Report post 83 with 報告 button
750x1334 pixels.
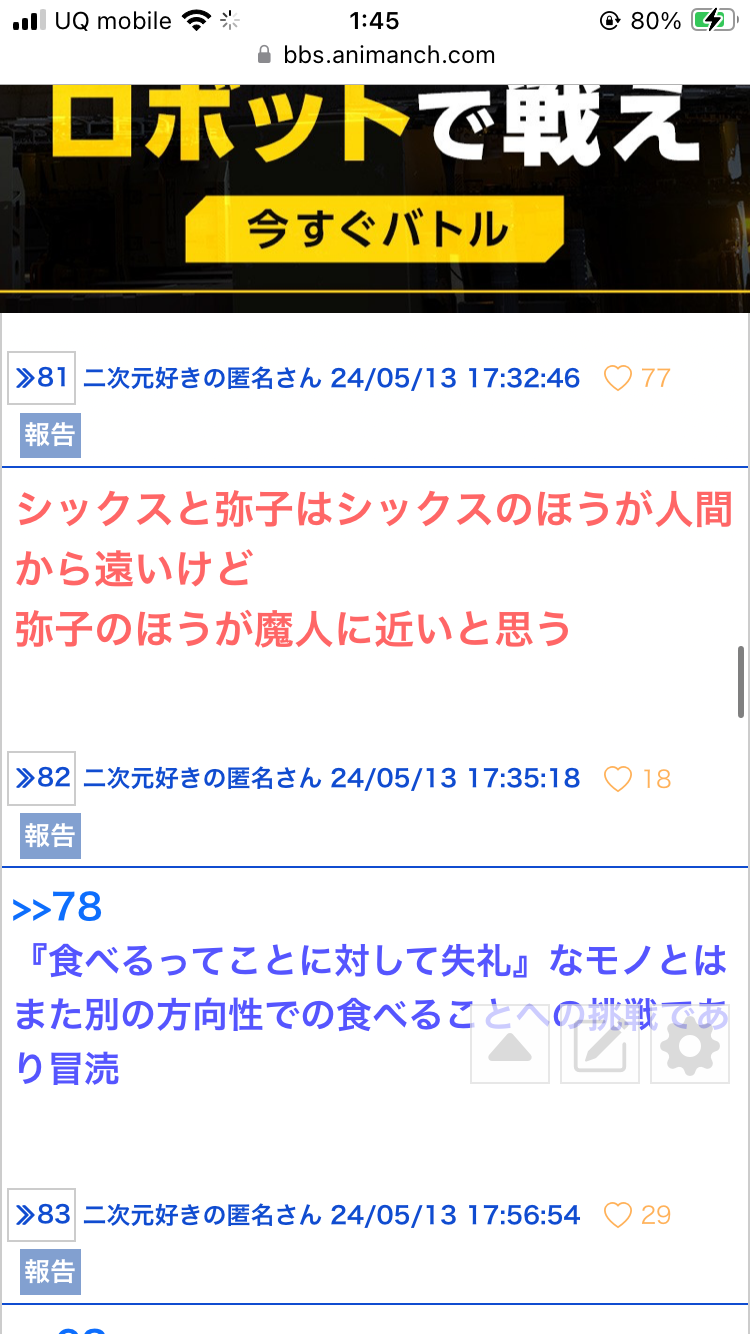(x=50, y=1271)
